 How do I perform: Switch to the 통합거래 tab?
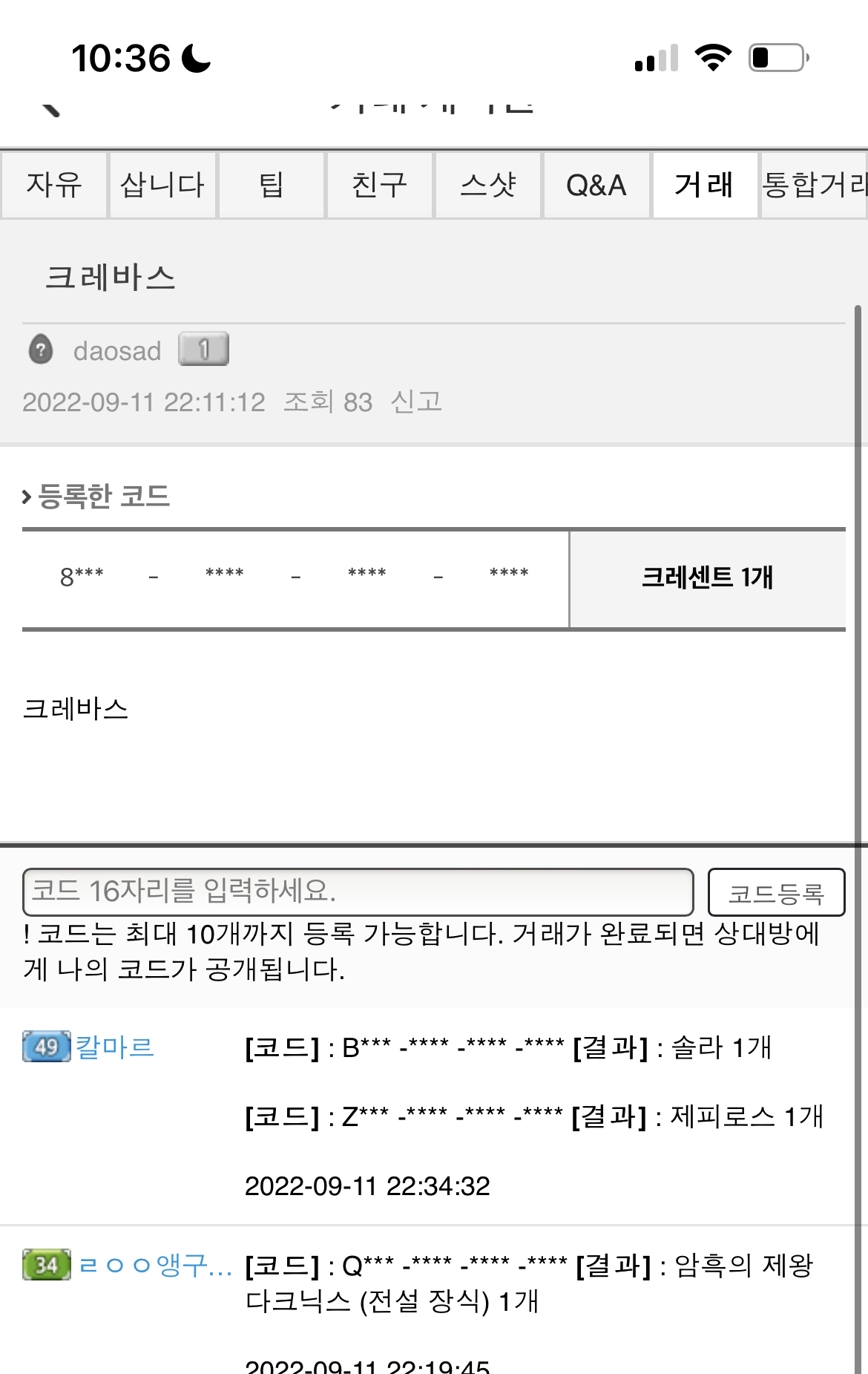click(x=813, y=185)
